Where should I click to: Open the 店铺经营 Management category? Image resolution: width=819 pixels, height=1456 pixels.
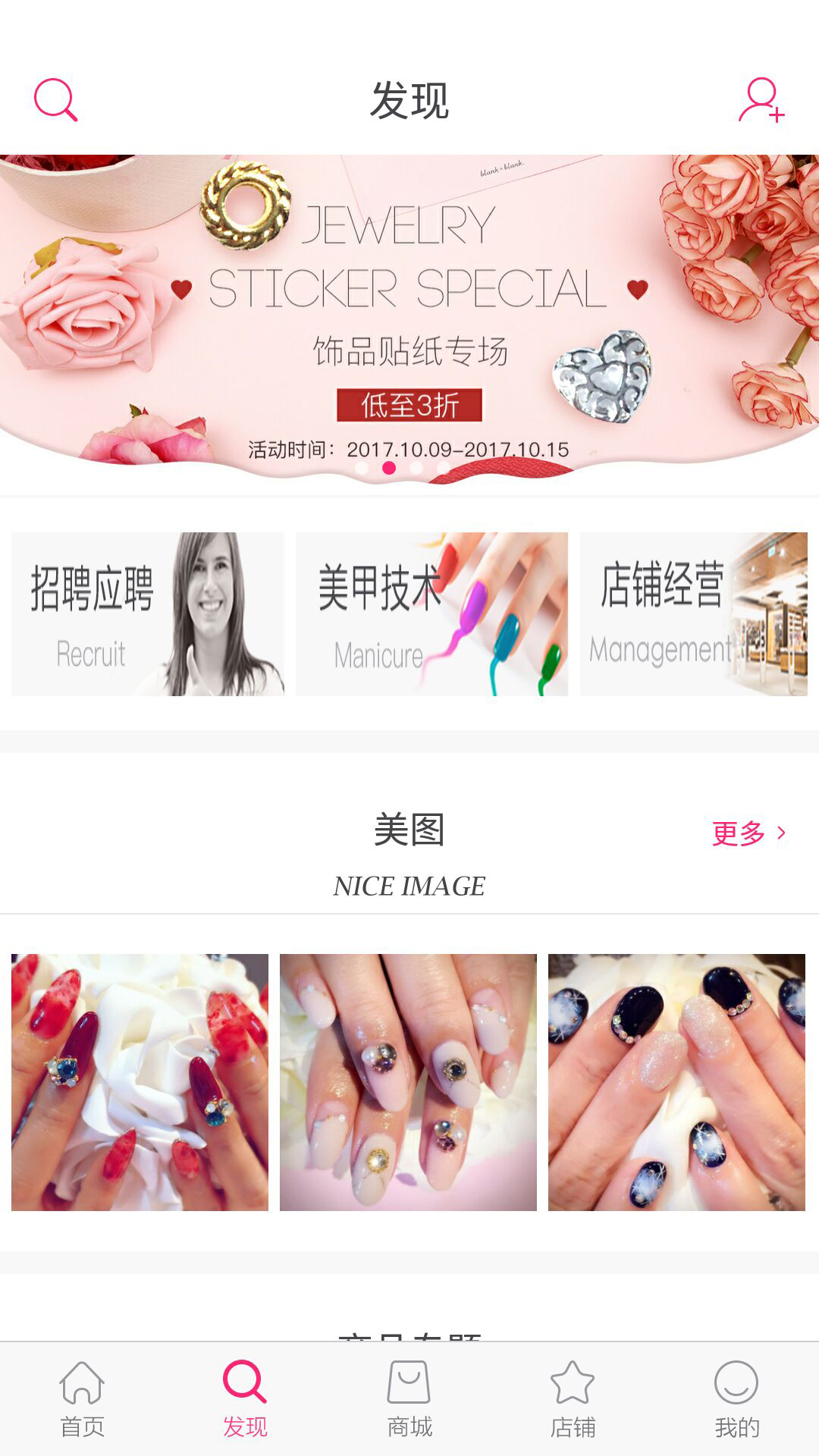pyautogui.click(x=693, y=613)
